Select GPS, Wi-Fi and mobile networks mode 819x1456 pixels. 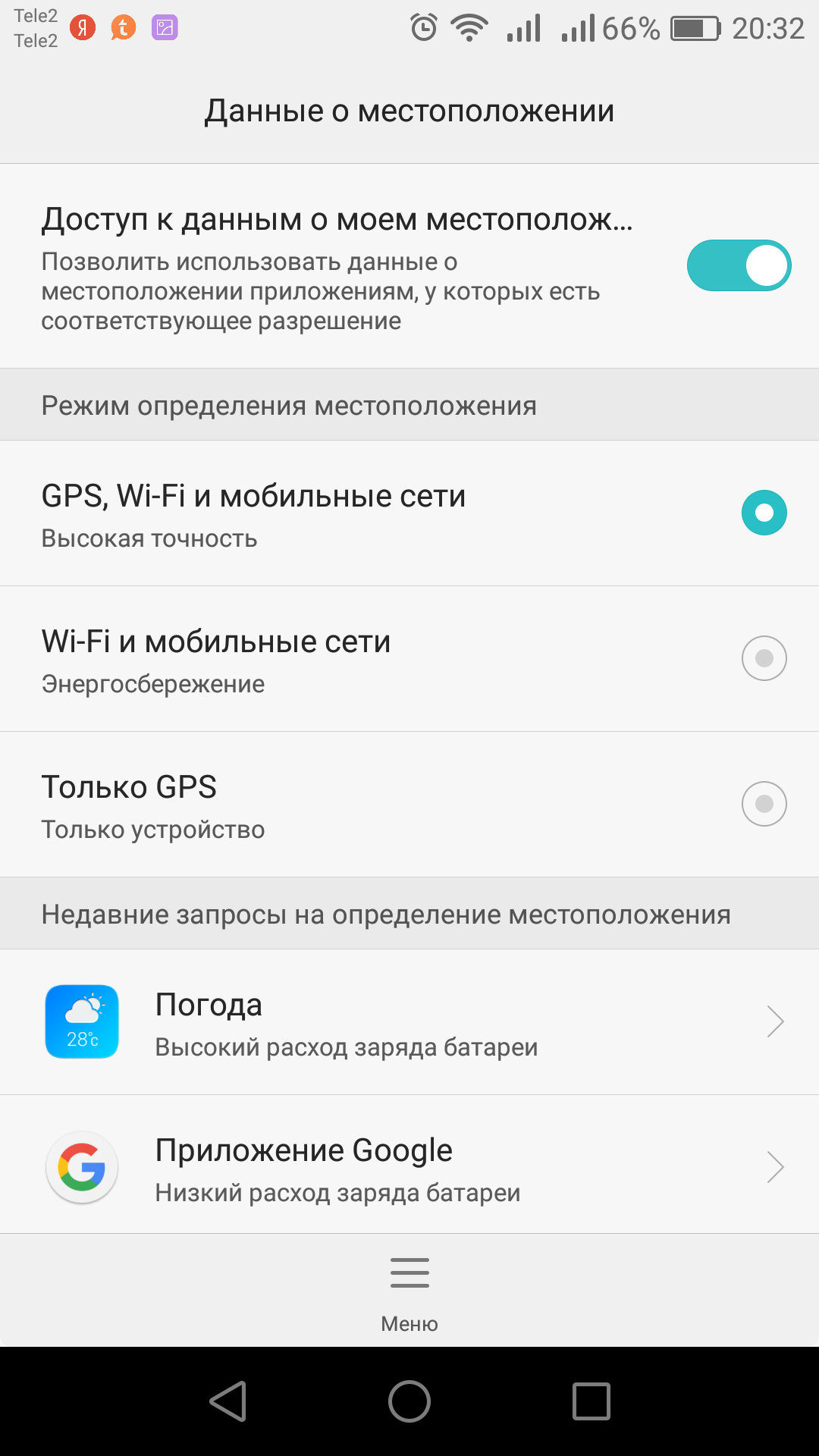coord(764,513)
